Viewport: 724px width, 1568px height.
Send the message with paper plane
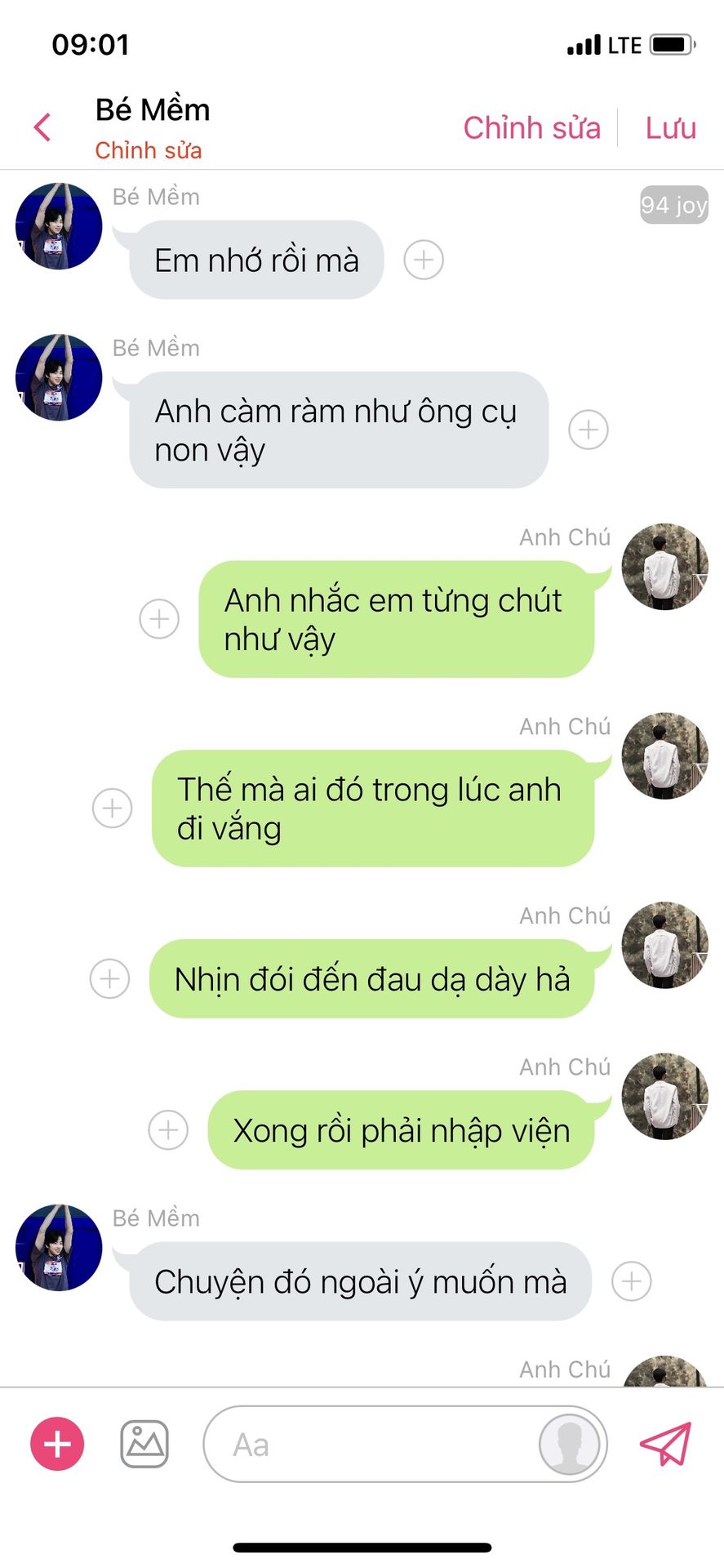pos(666,1444)
